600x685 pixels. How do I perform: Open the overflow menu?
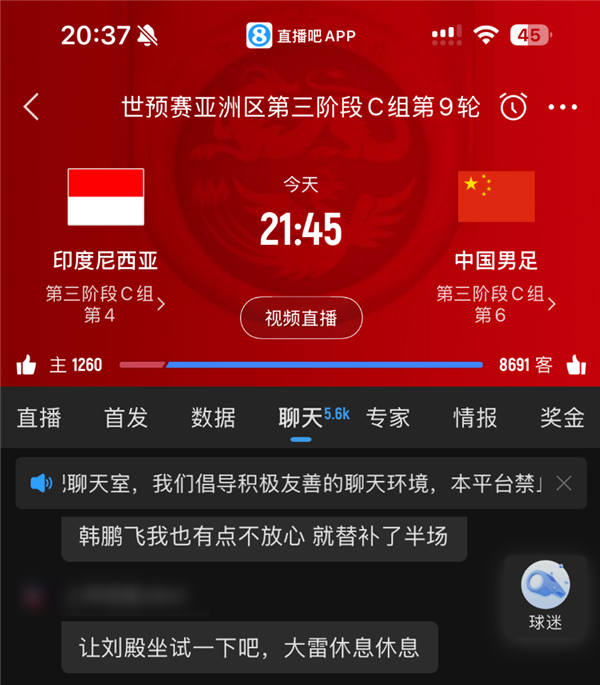coord(563,107)
